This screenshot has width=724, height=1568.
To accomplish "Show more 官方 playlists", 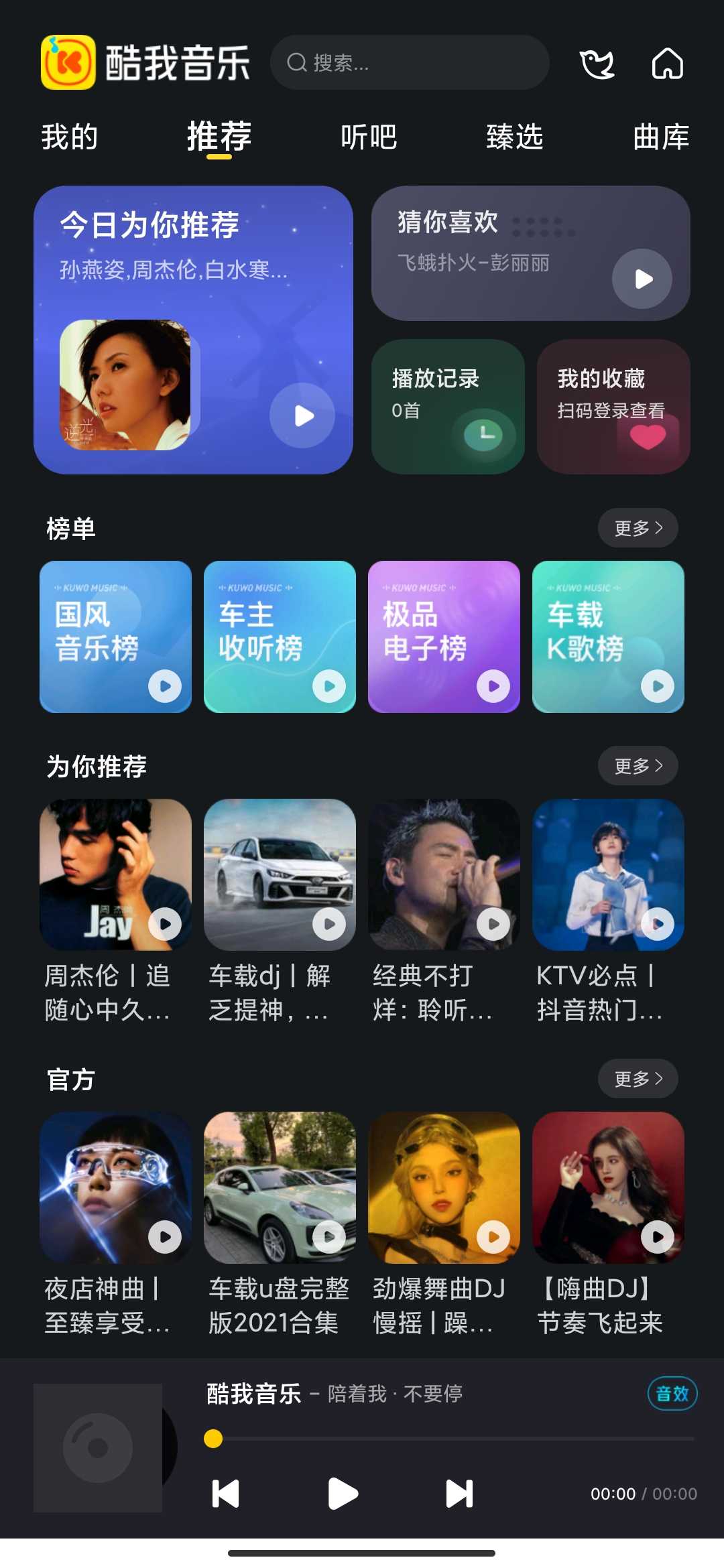I will coord(638,1079).
